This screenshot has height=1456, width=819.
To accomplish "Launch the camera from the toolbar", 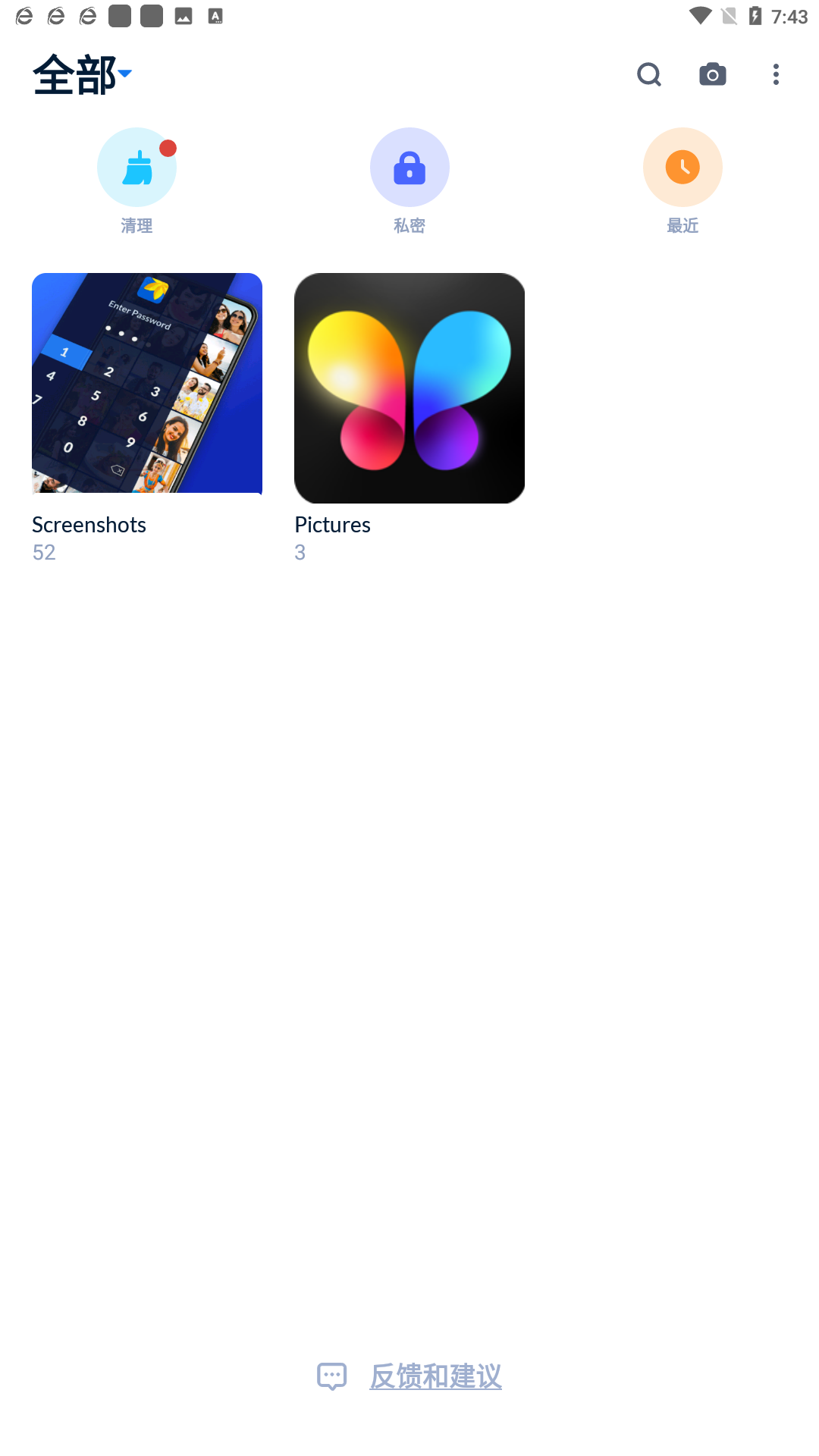I will click(x=712, y=74).
